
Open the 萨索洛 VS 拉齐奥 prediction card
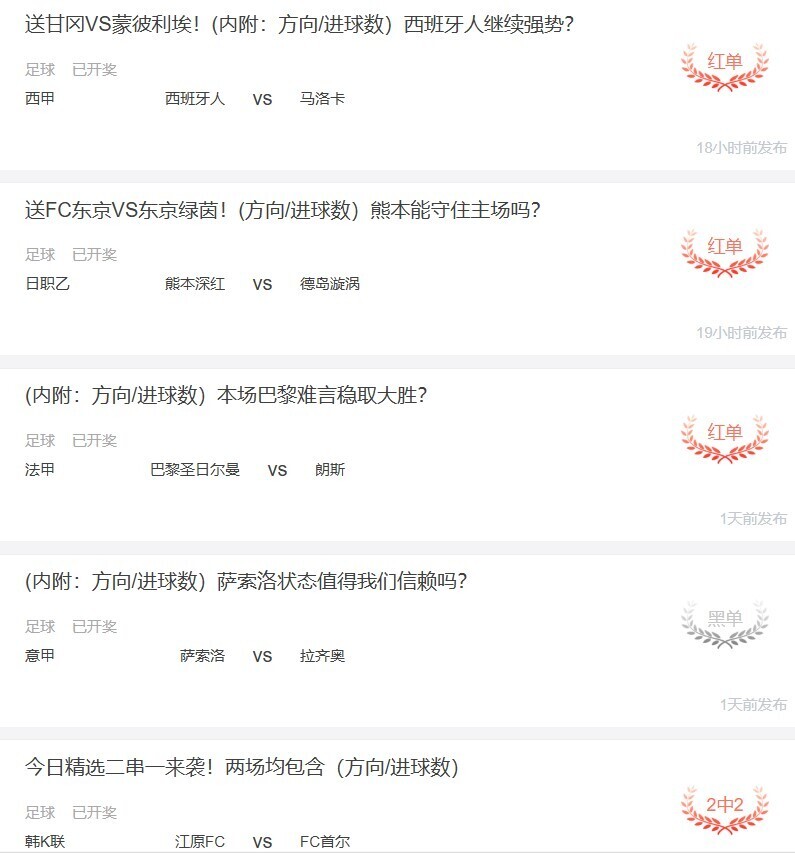click(246, 581)
